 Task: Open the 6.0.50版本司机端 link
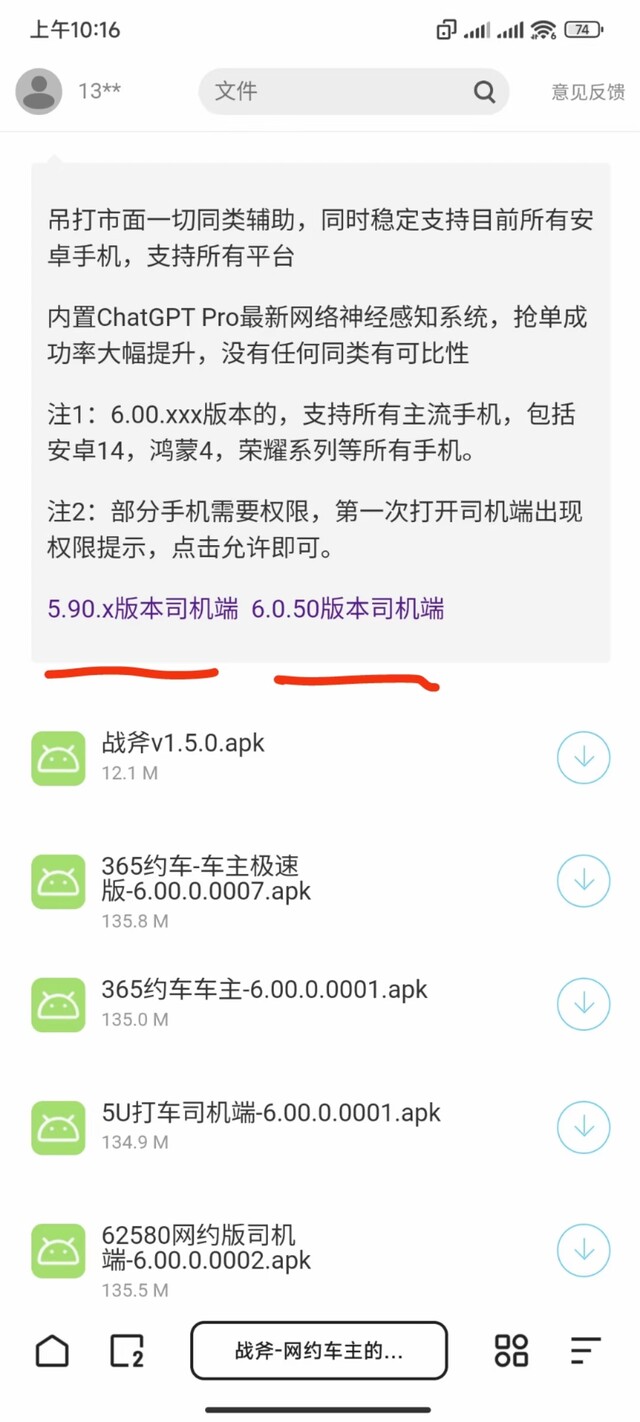pos(348,609)
